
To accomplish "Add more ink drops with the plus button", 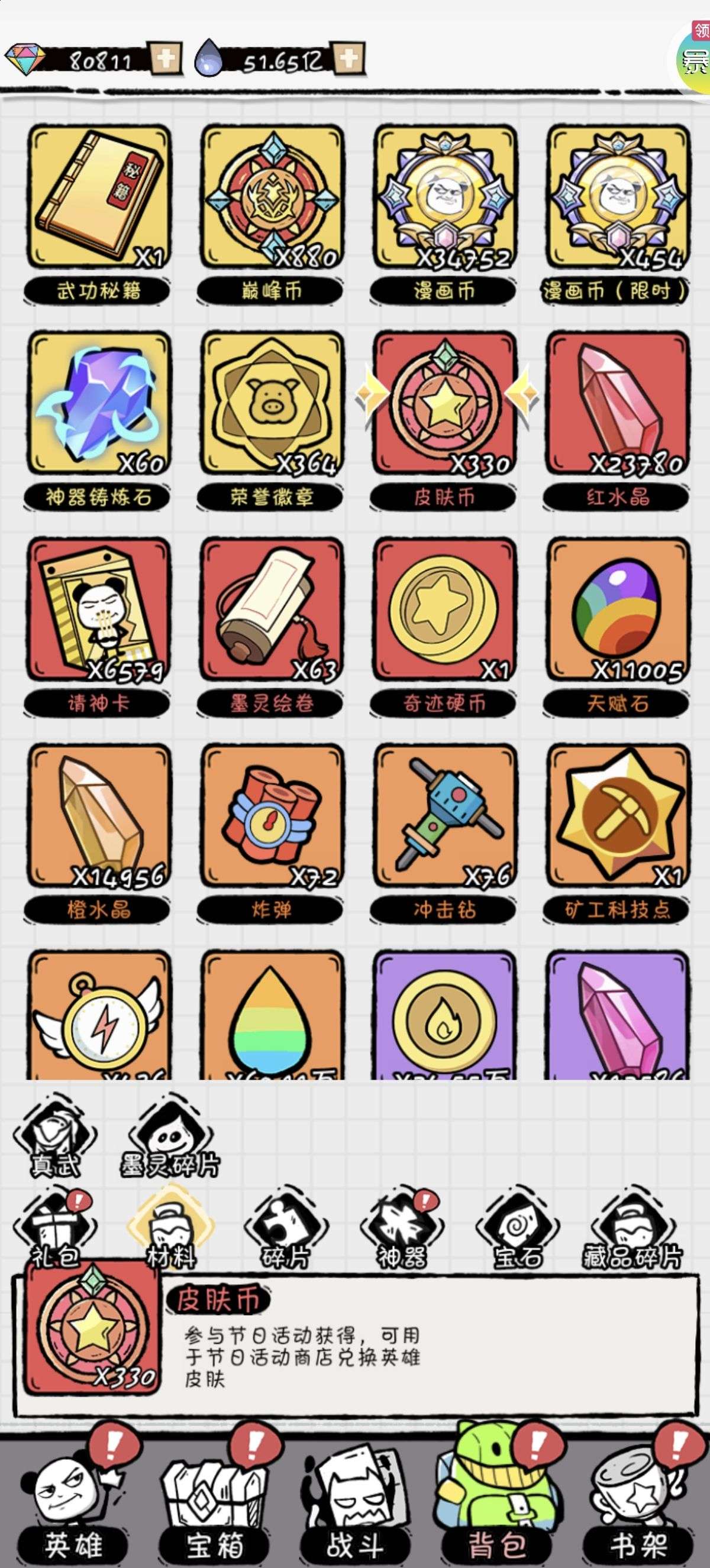I will tap(348, 59).
